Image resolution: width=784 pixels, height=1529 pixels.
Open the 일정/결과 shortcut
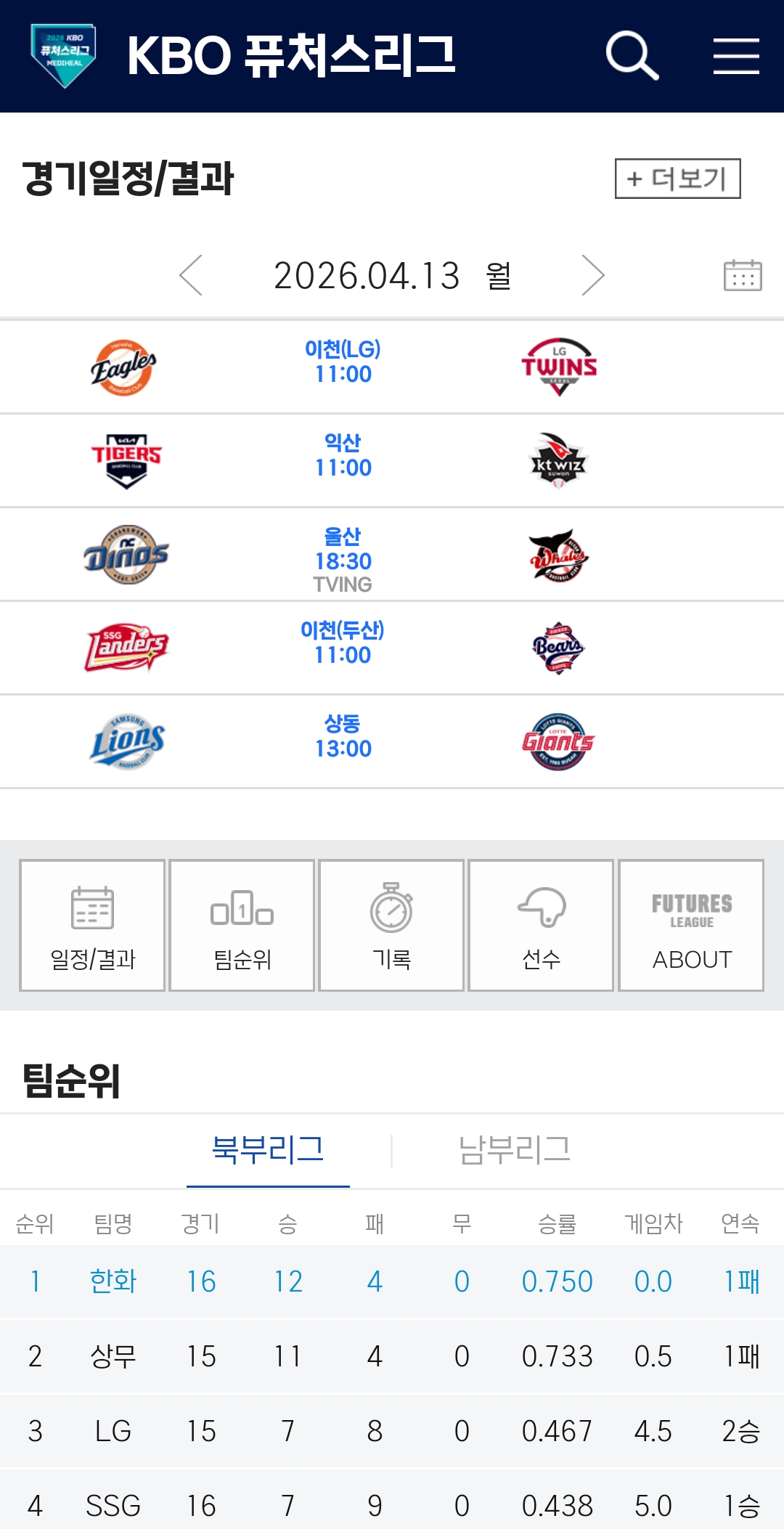(93, 925)
